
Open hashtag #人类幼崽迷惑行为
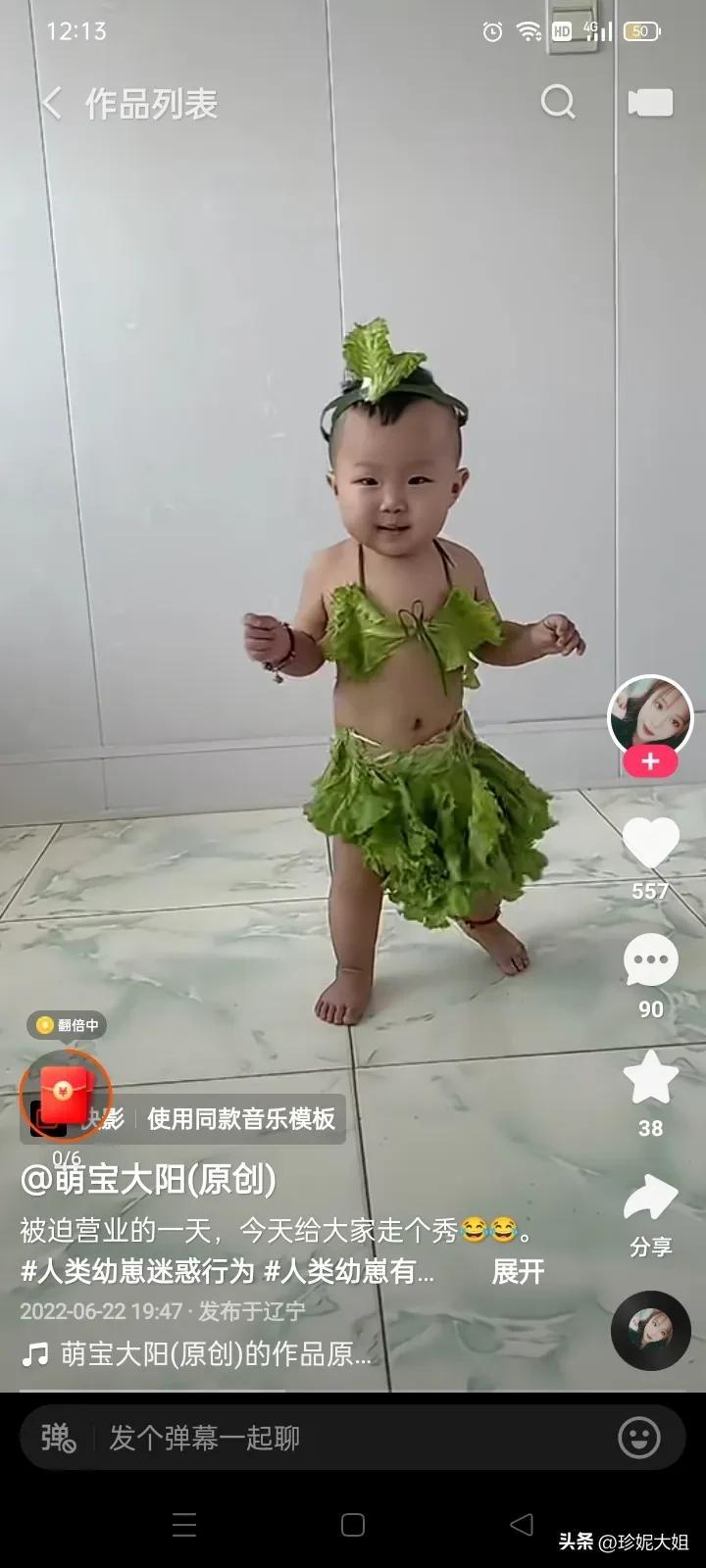click(x=137, y=1272)
